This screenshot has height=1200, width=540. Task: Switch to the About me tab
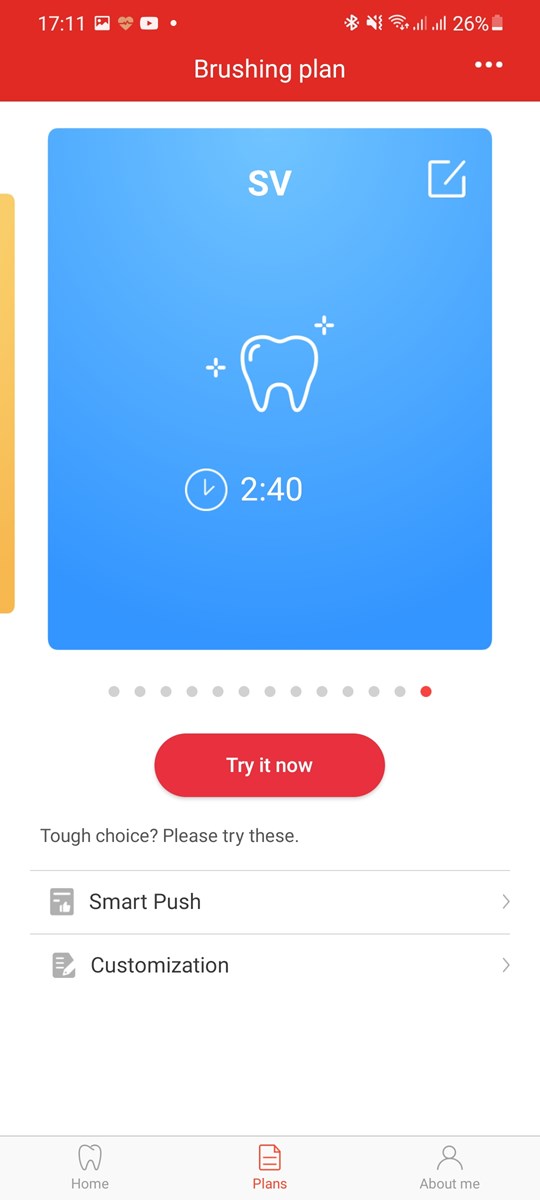450,1167
